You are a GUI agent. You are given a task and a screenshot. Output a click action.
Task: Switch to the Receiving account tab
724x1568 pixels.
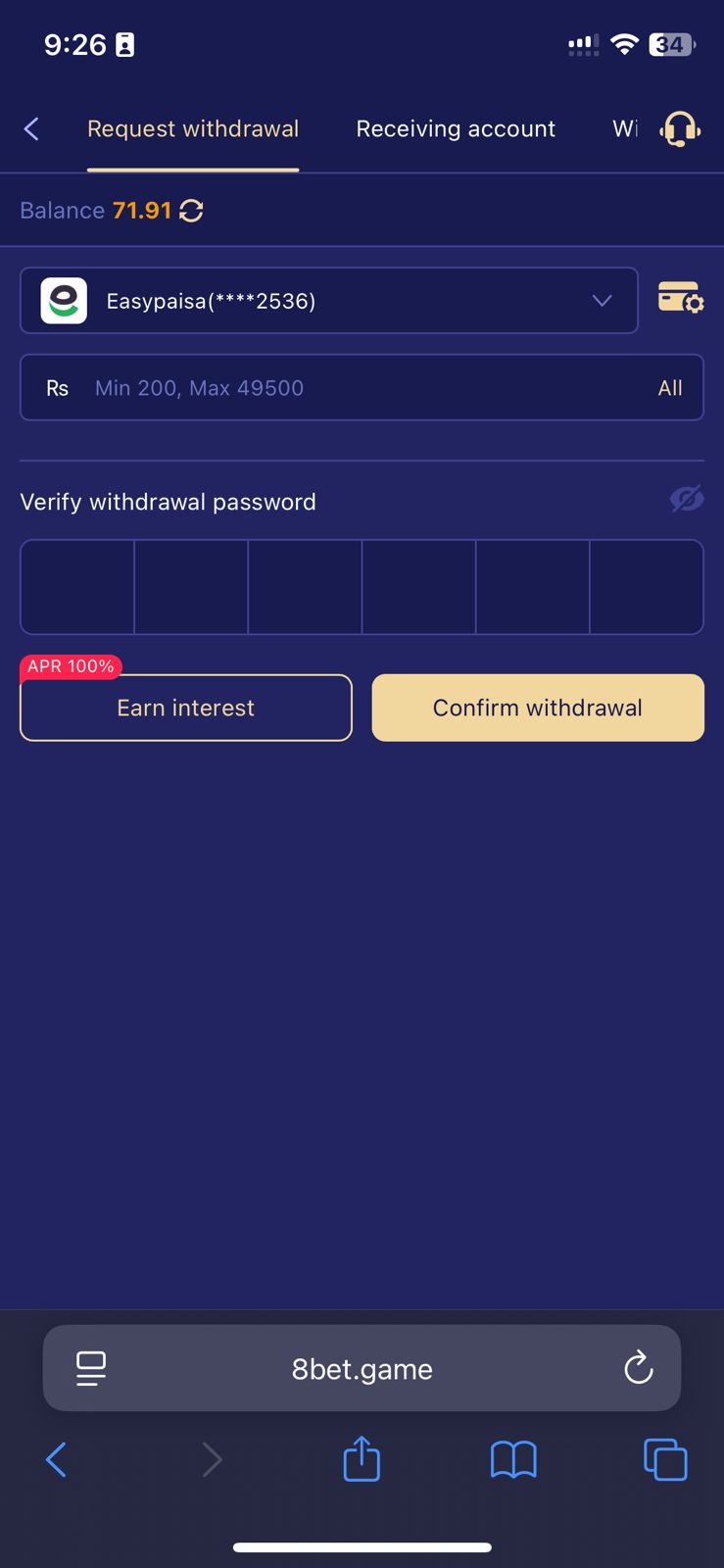(x=456, y=129)
